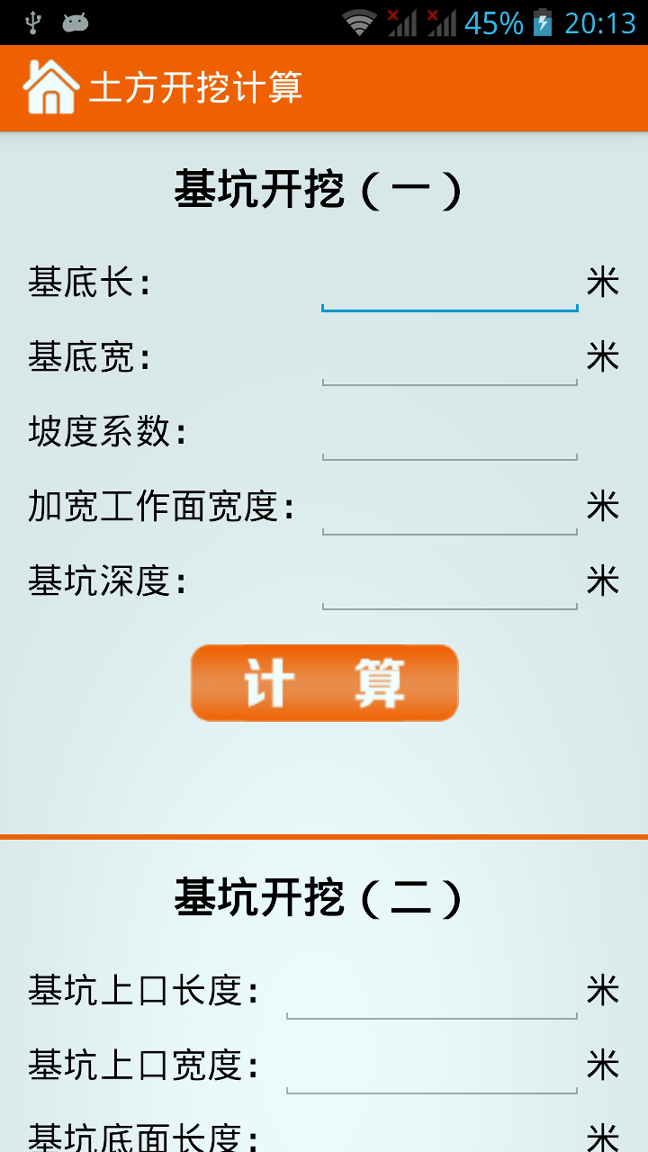Screen dimensions: 648x1152
Task: Focus the 基坑上口长度 input field
Action: 431,994
